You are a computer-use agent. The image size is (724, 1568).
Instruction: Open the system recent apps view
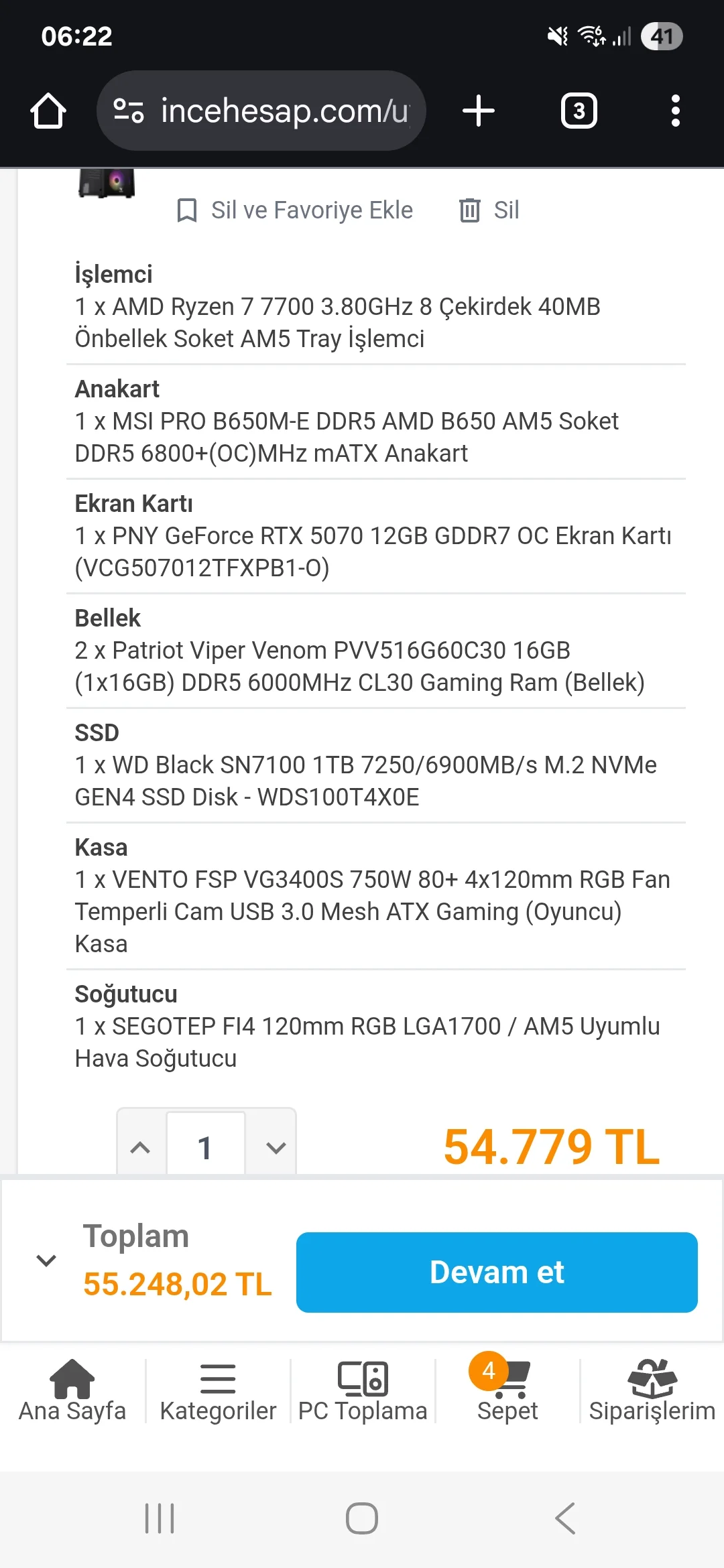(160, 1518)
